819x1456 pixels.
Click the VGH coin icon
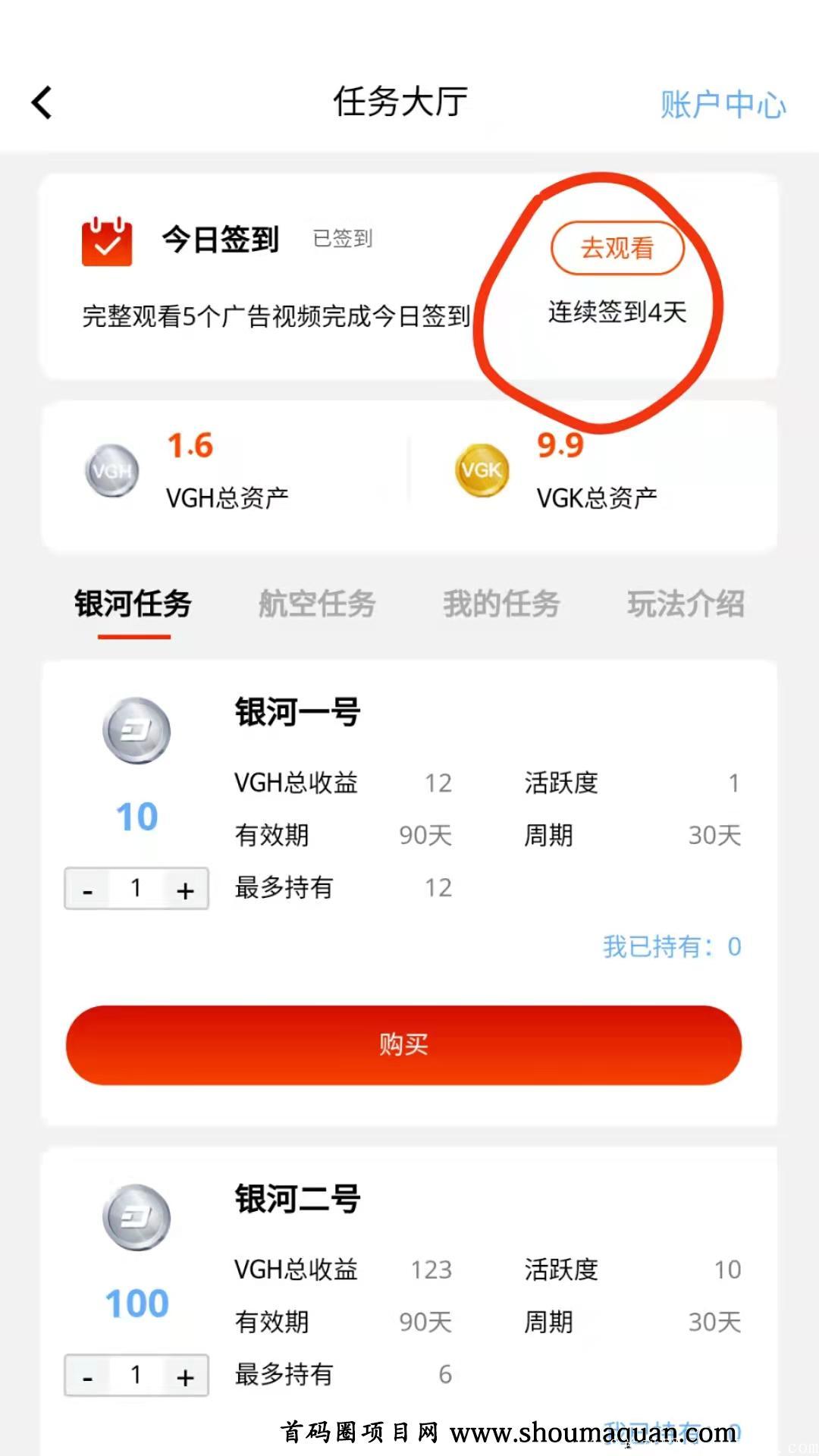[x=111, y=470]
